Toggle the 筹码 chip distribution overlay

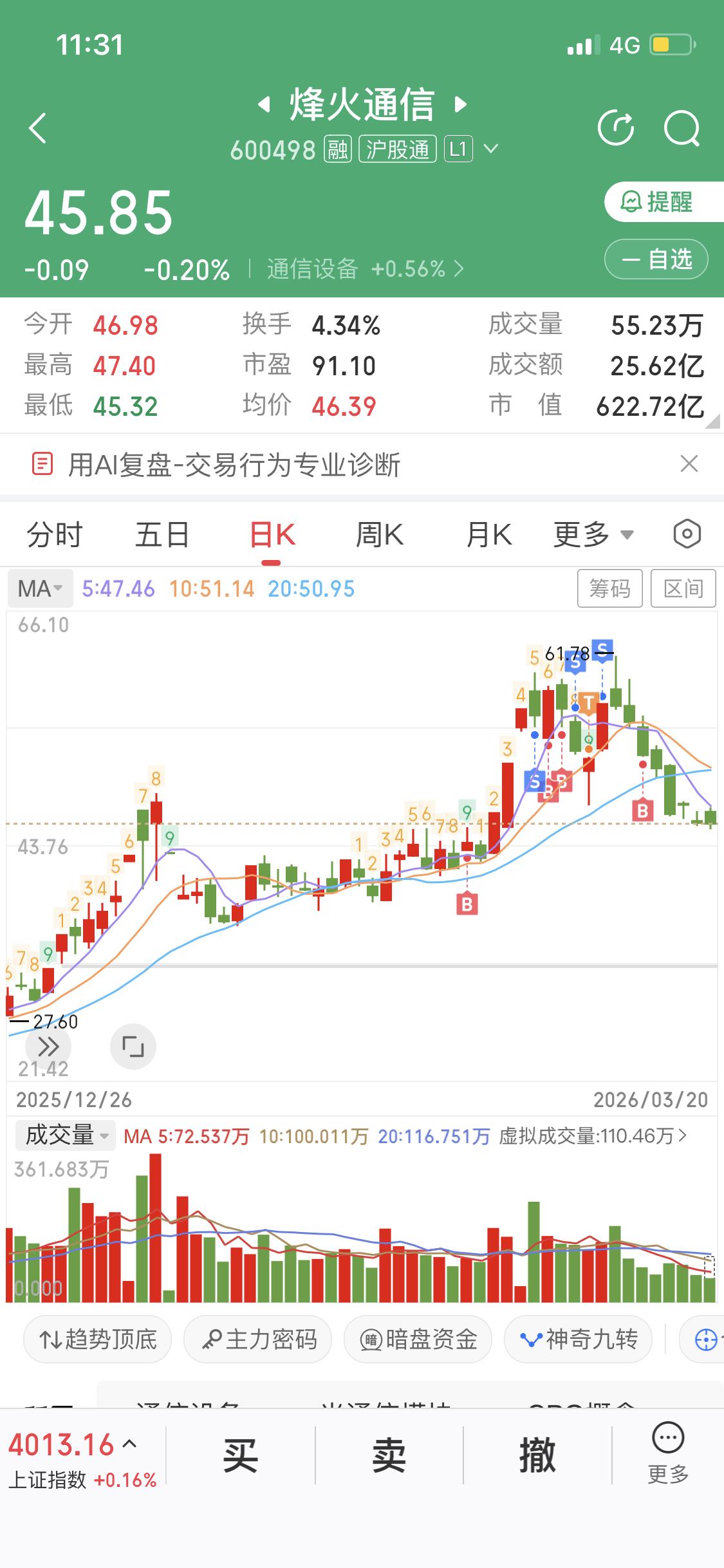(609, 588)
